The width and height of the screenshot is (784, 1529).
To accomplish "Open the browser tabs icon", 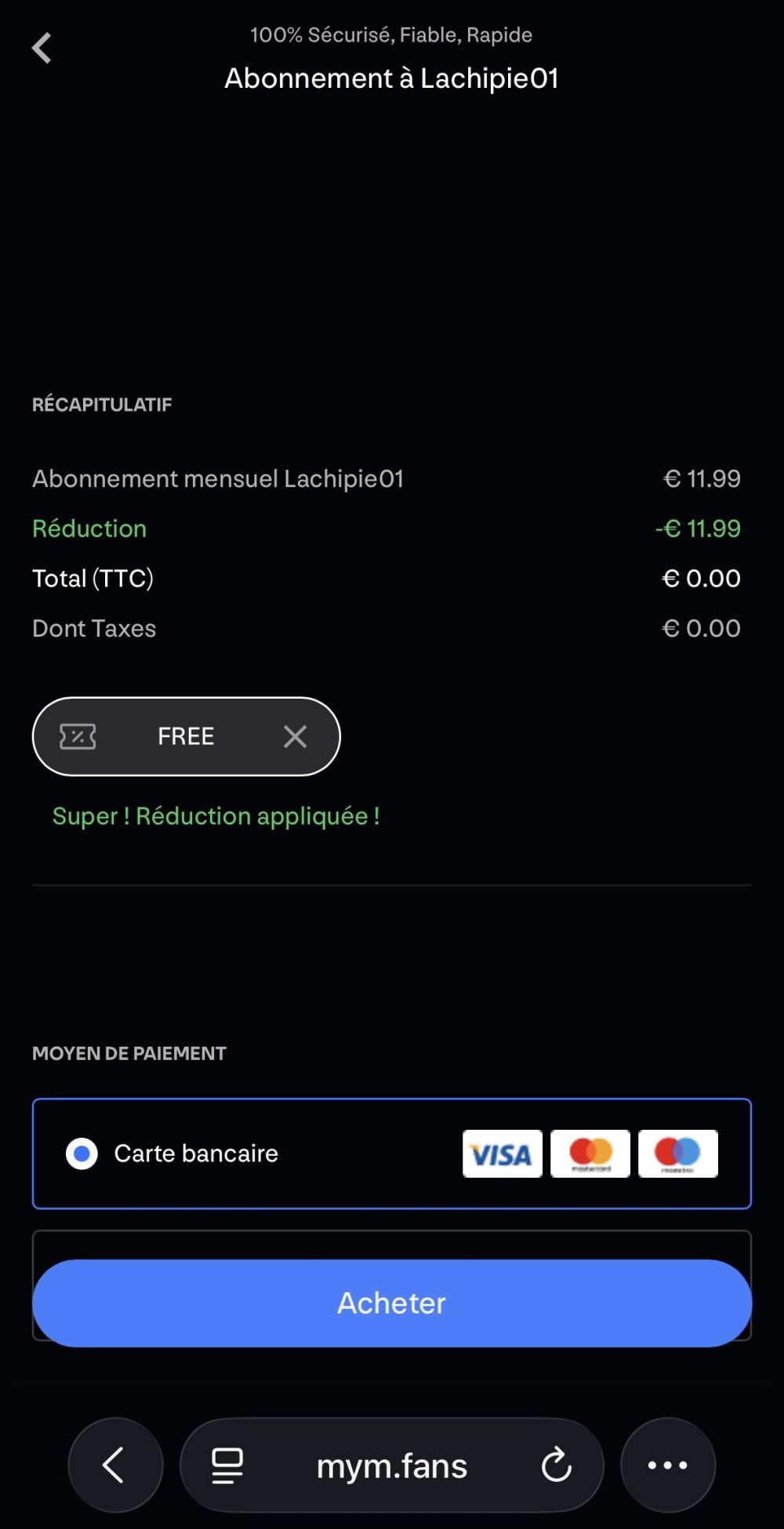I will click(x=227, y=1465).
